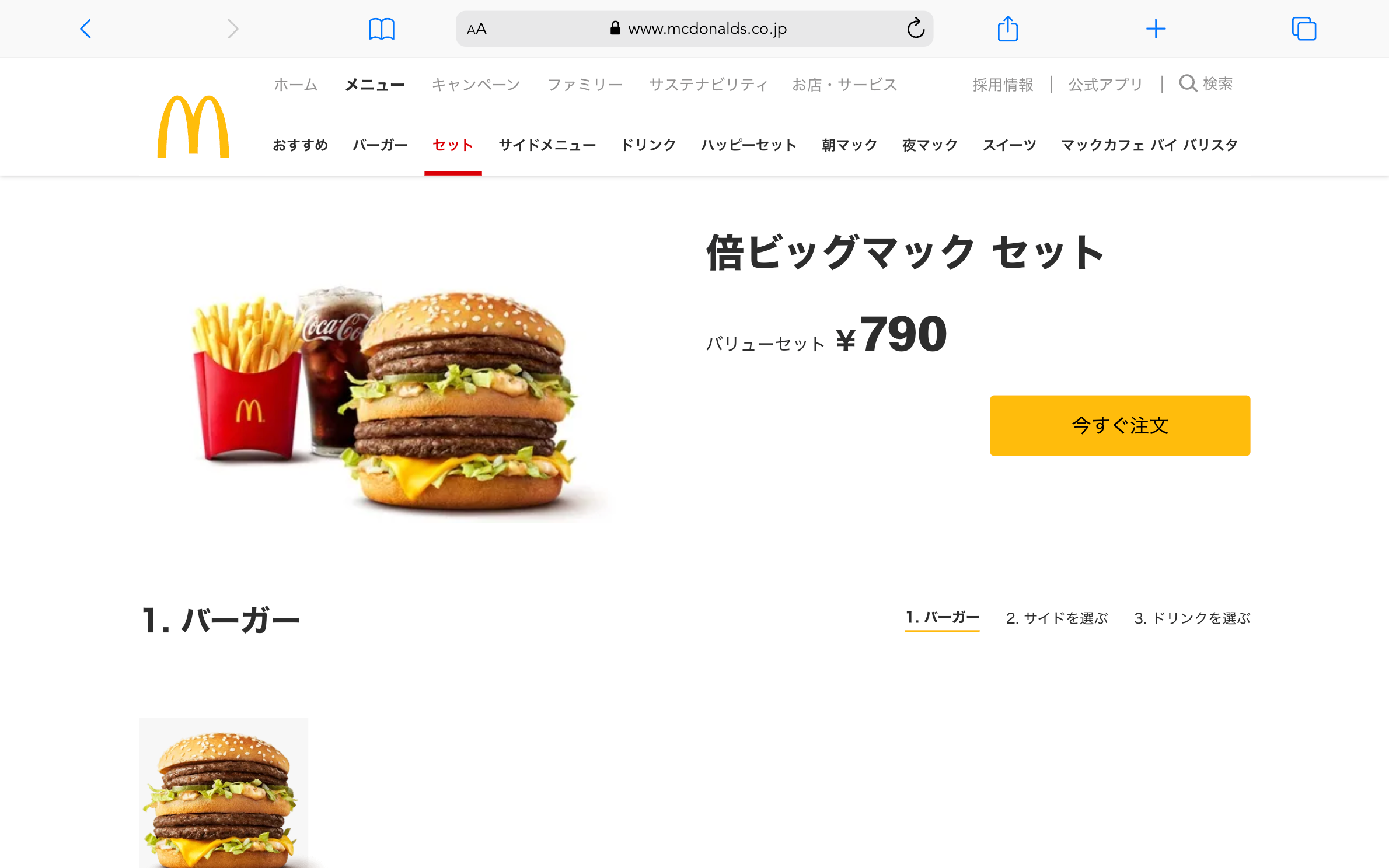Open the Safari bookmarks icon
Screen dimensions: 1389x868
[x=381, y=29]
